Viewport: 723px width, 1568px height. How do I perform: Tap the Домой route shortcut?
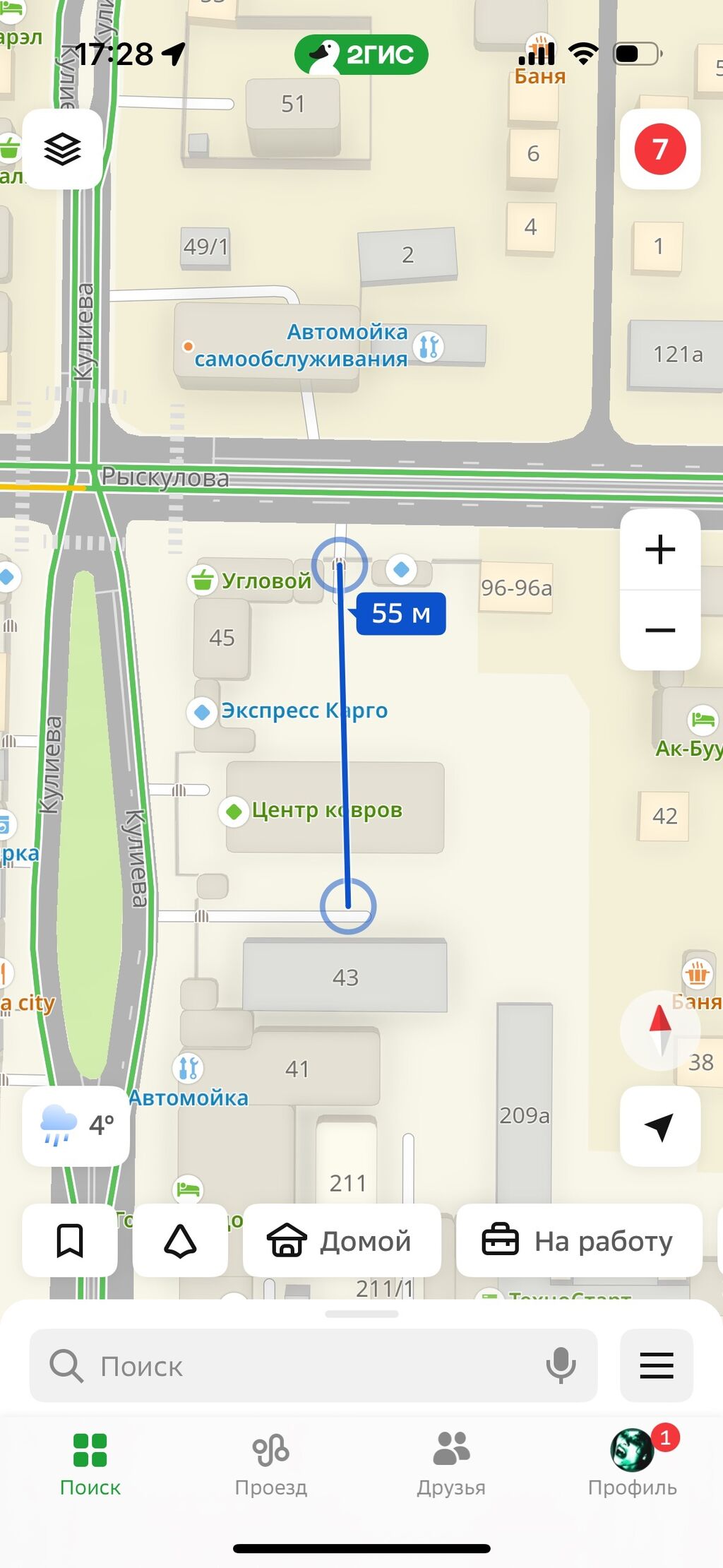pyautogui.click(x=342, y=1241)
